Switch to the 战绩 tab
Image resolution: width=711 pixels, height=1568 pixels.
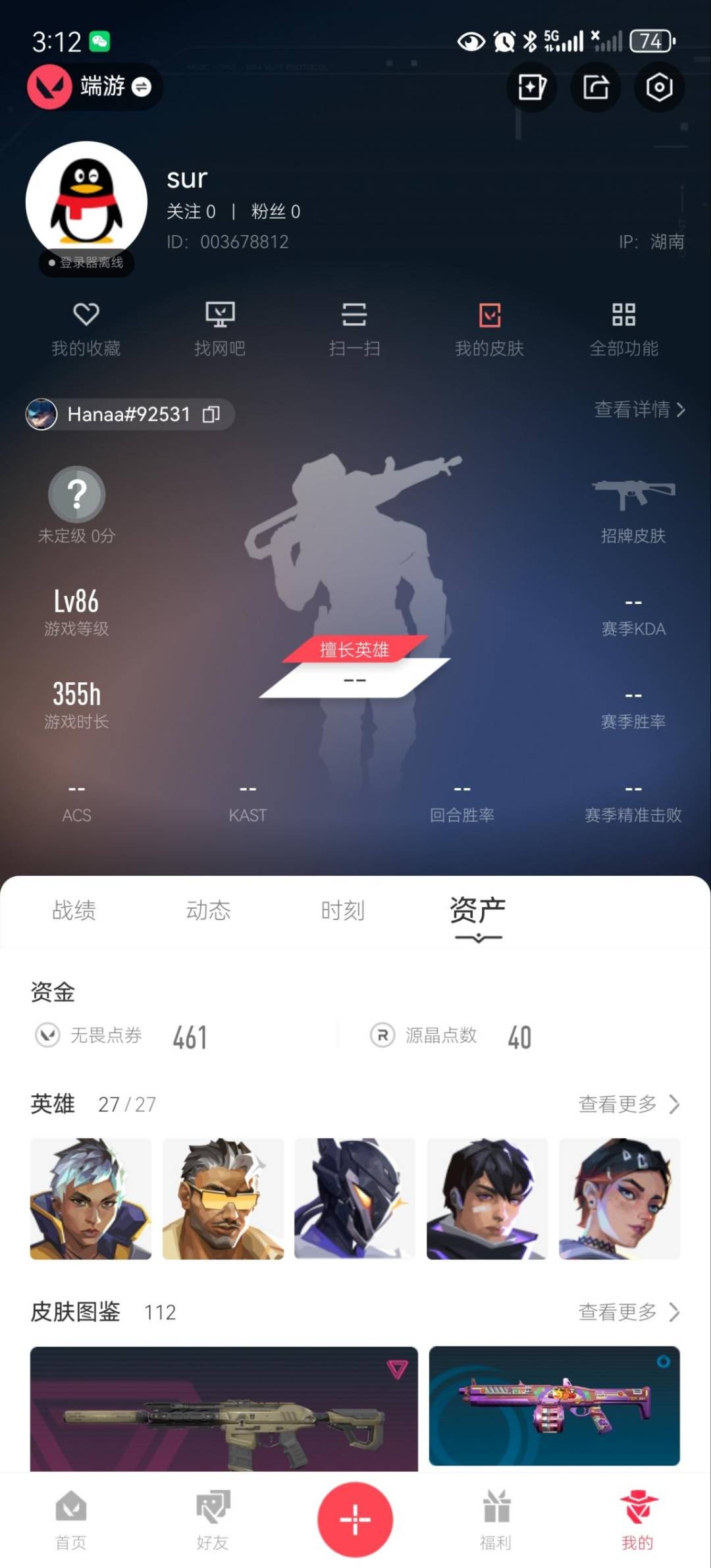tap(74, 910)
